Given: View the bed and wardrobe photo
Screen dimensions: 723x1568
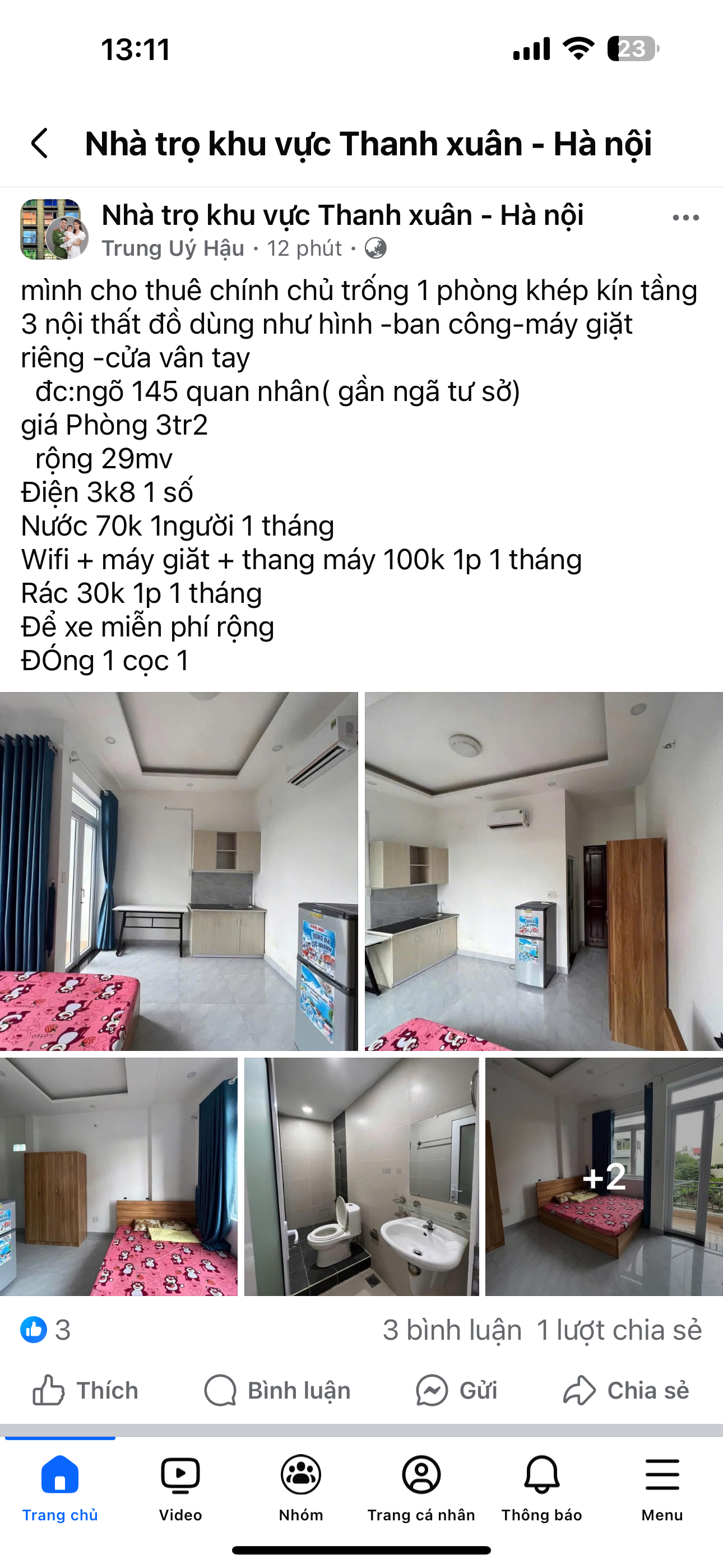Looking at the screenshot, I should 119,1177.
